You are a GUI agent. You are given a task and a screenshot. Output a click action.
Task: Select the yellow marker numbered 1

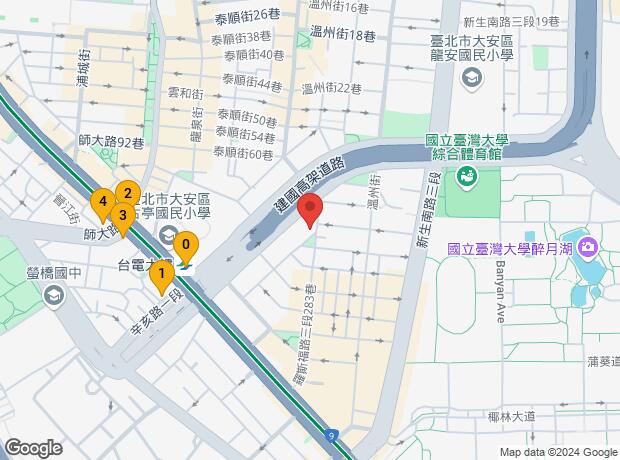161,273
